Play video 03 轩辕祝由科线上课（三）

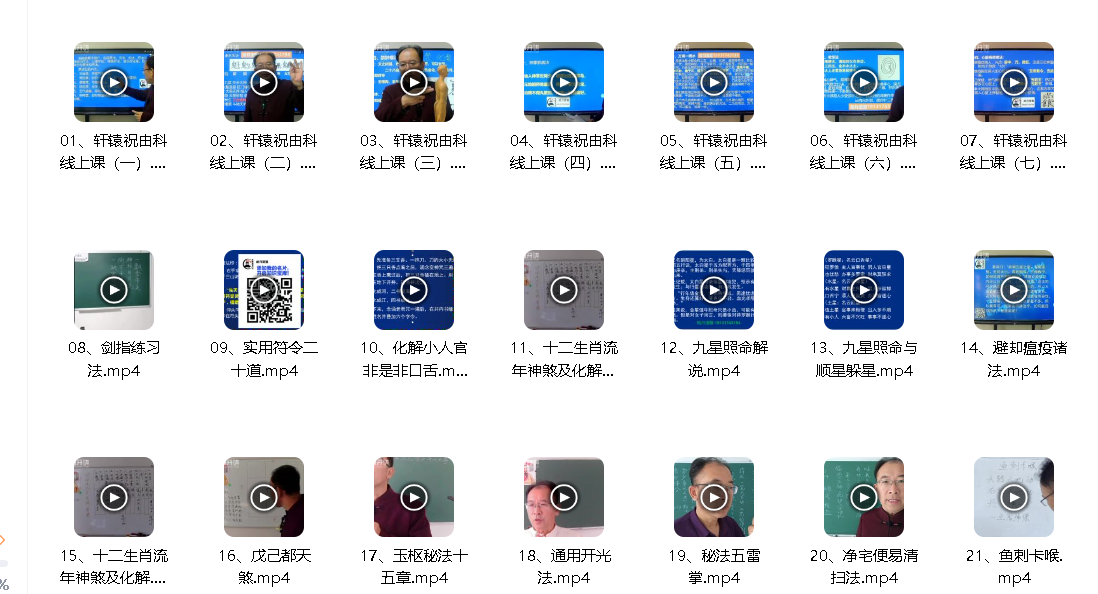[x=414, y=82]
